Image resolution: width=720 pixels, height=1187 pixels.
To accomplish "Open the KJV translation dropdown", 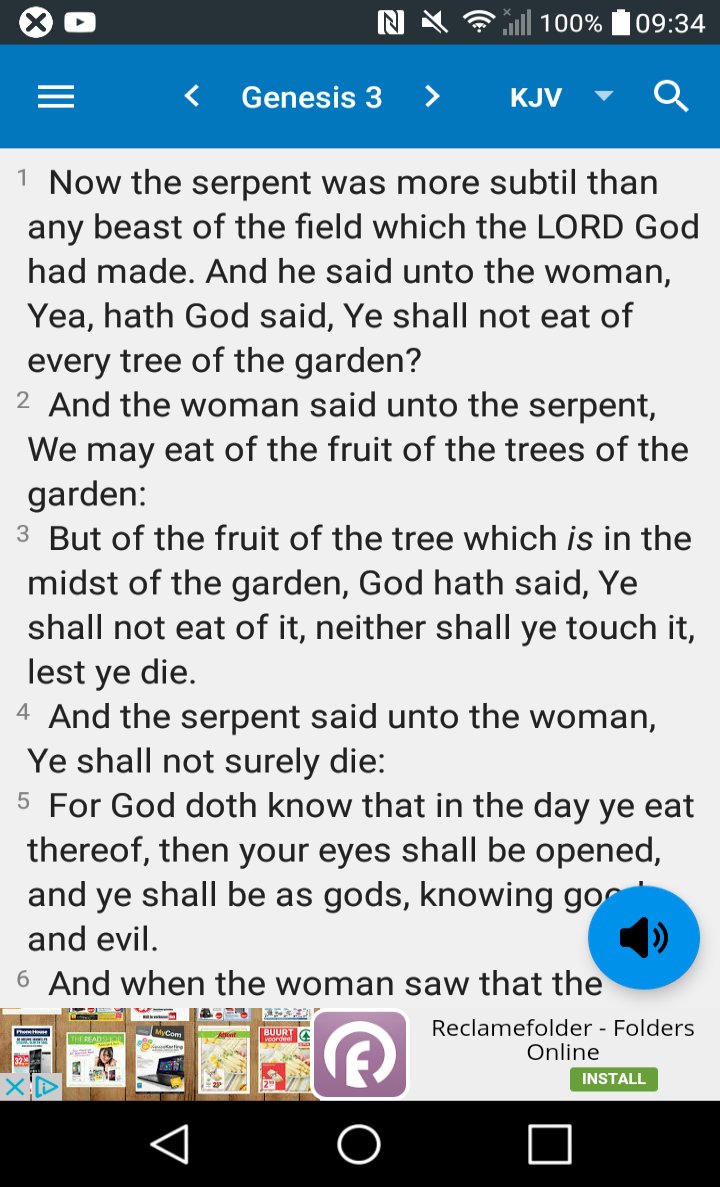I will click(560, 97).
